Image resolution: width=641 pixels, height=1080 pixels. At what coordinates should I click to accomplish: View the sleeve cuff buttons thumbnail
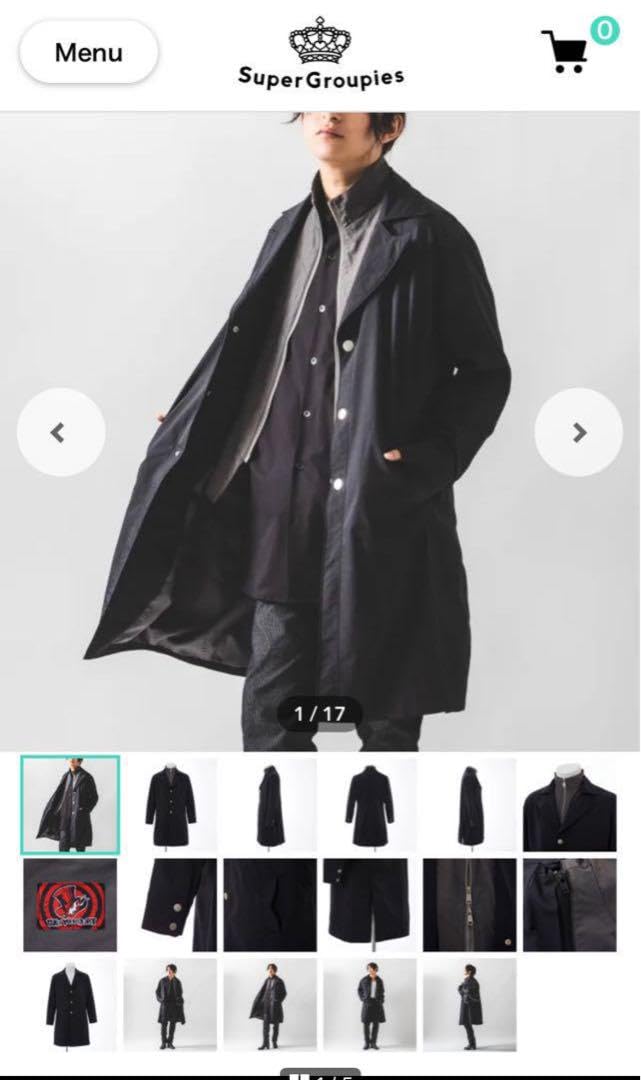tap(170, 904)
